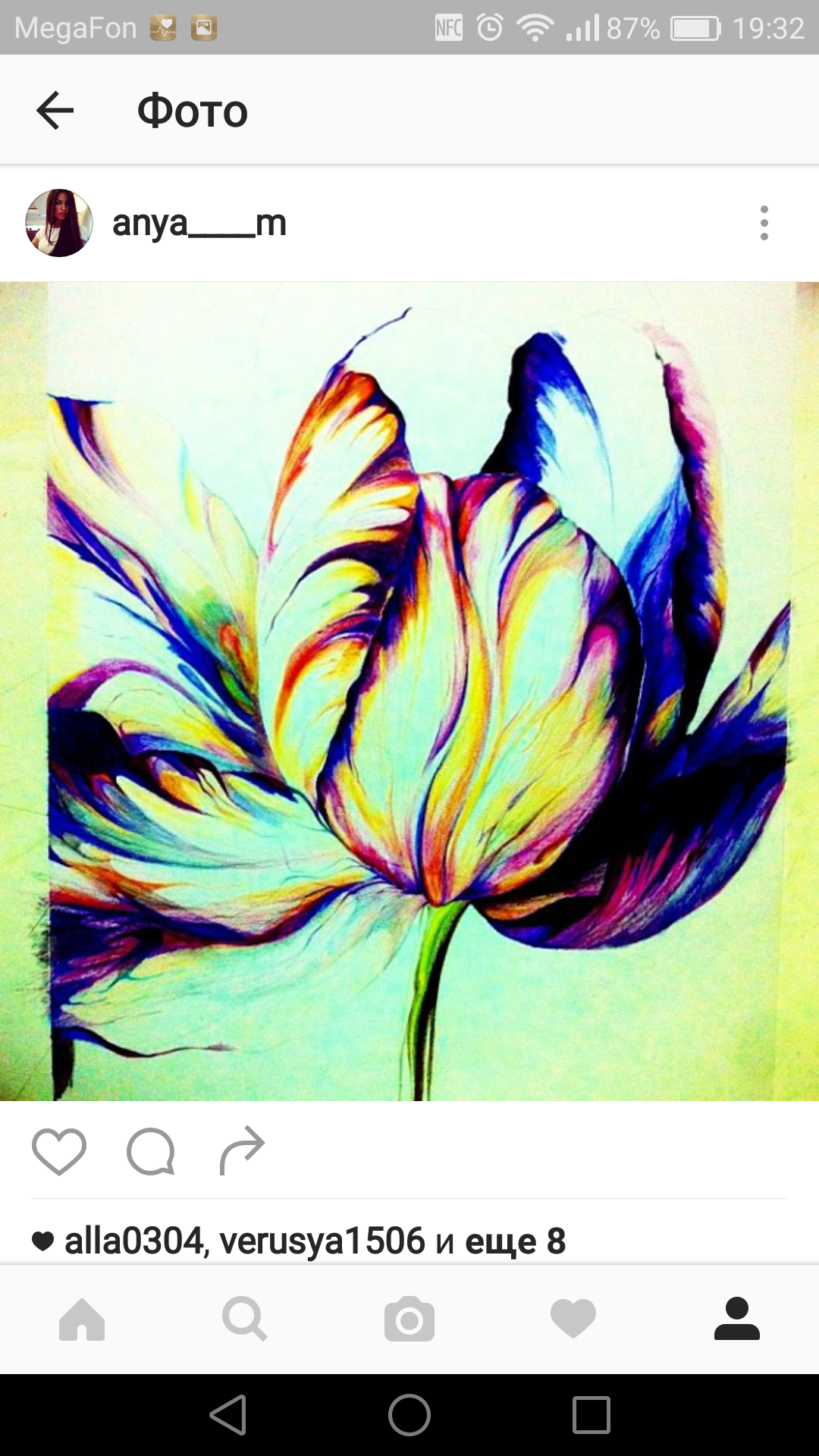Viewport: 819px width, 1456px height.
Task: Open the recent apps overview
Action: [x=591, y=1415]
